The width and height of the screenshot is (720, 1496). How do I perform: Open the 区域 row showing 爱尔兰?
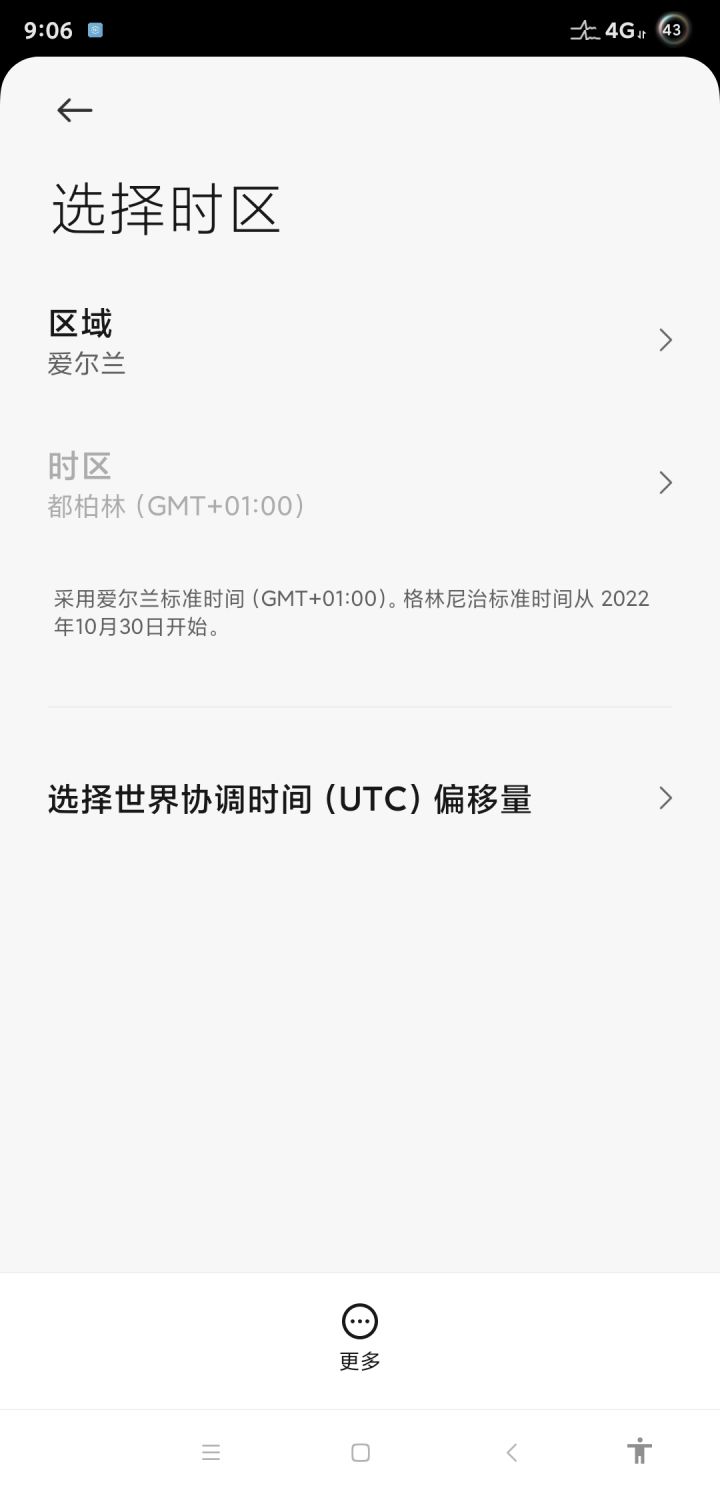click(x=360, y=341)
